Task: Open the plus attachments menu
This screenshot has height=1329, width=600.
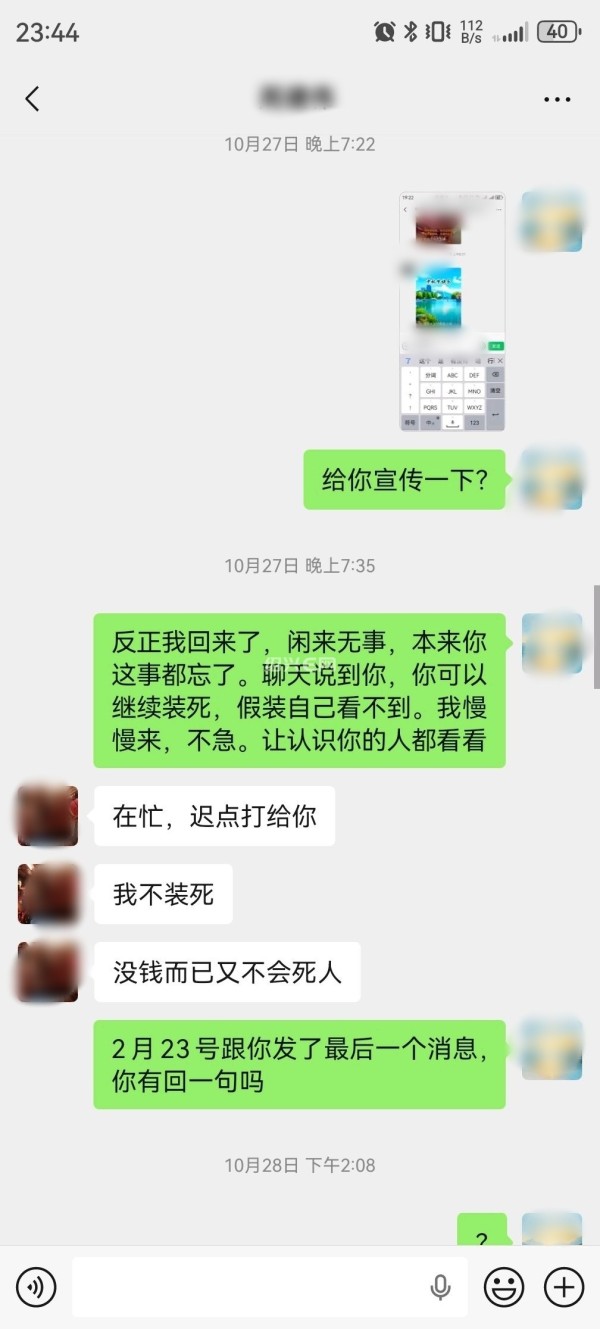Action: 564,1287
